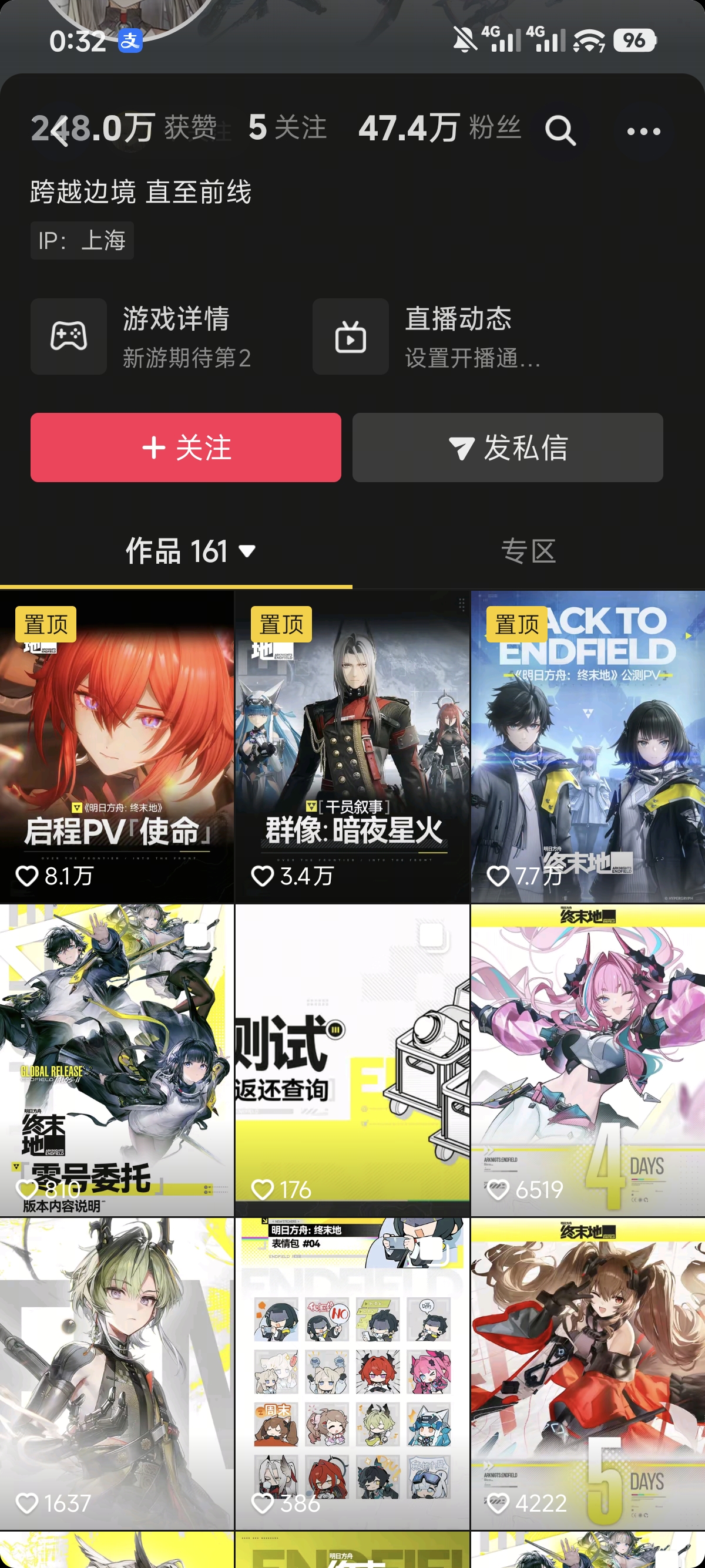
Task: Send a private message via 发私信
Action: (x=507, y=447)
